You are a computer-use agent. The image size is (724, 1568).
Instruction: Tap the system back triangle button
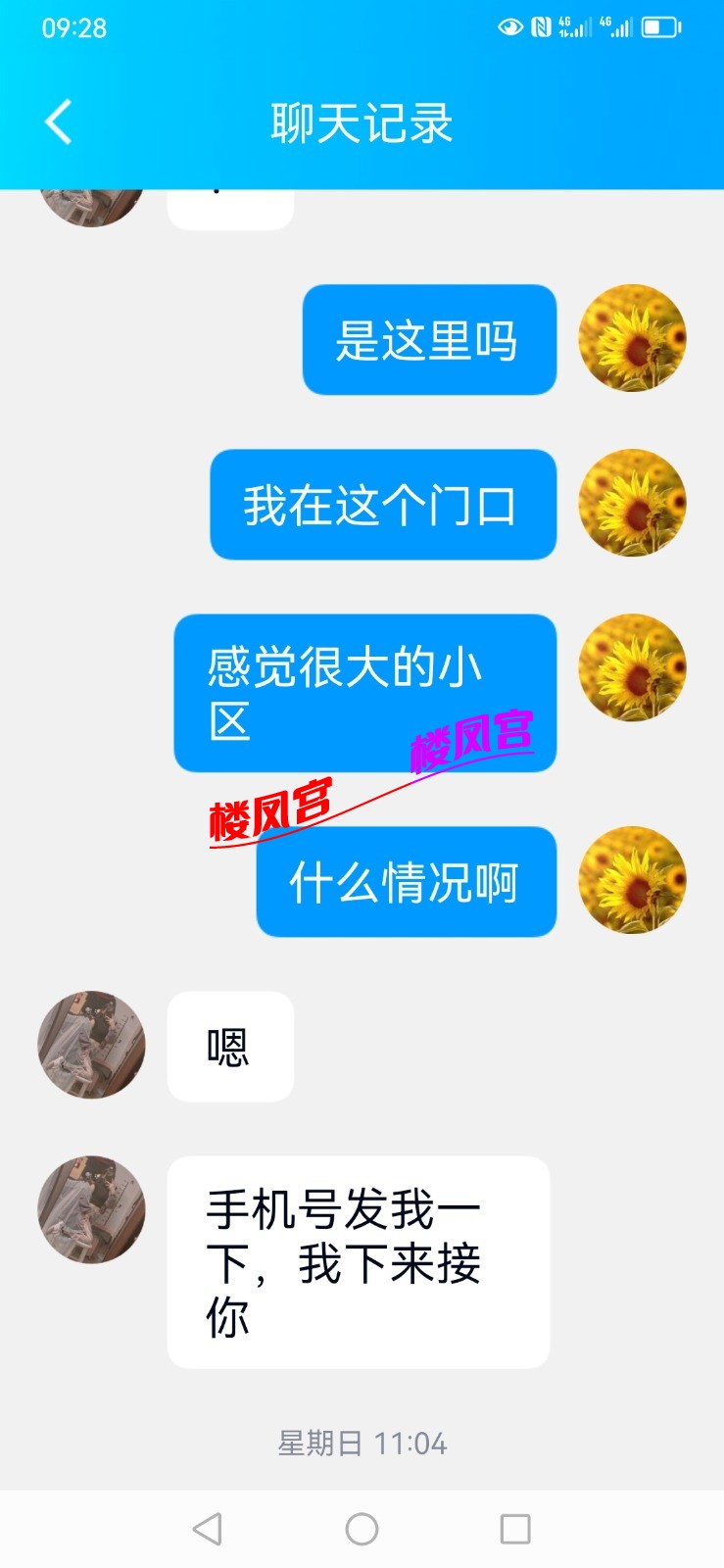[207, 1529]
